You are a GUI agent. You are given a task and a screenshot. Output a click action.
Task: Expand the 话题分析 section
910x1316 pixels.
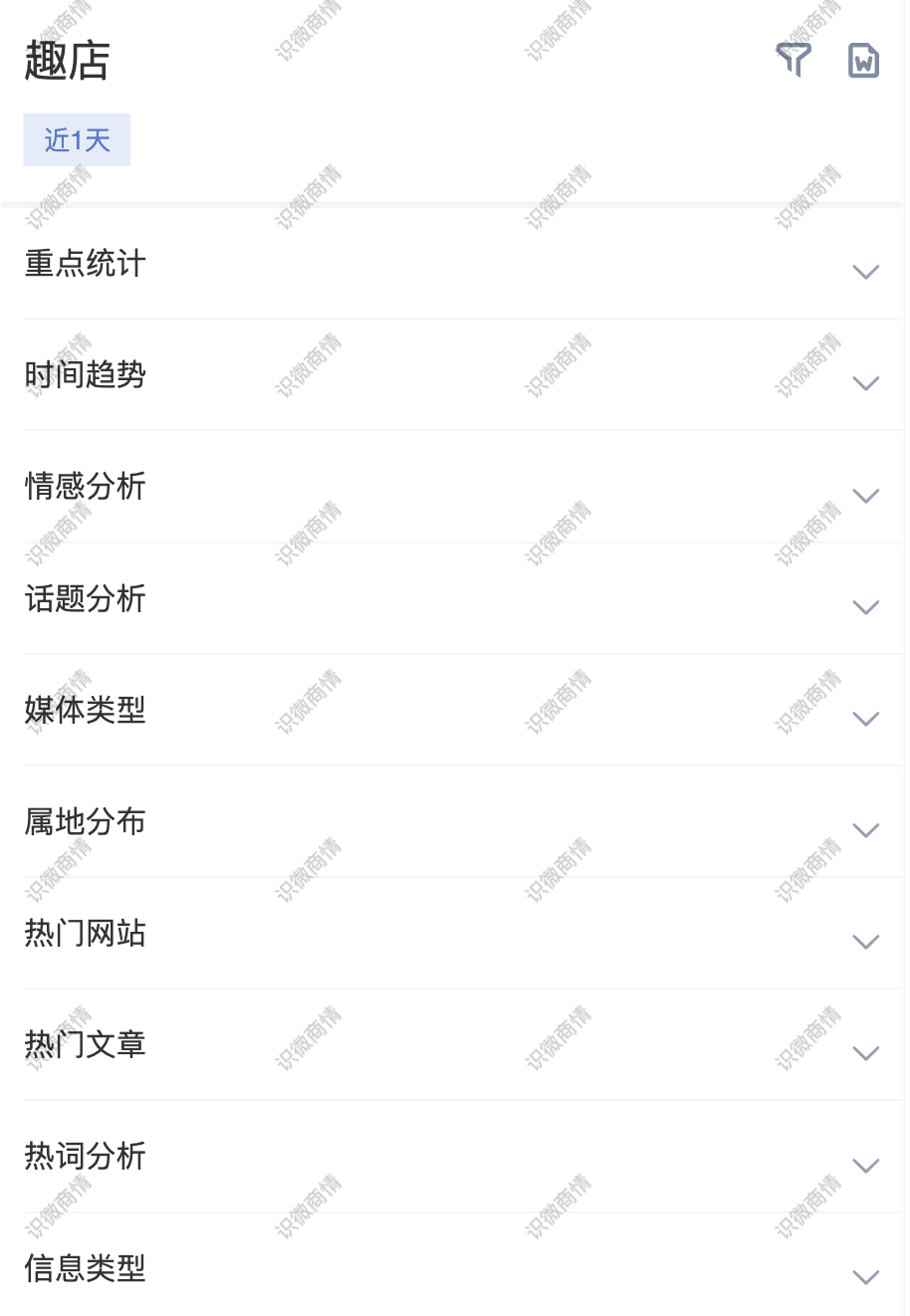(x=865, y=607)
